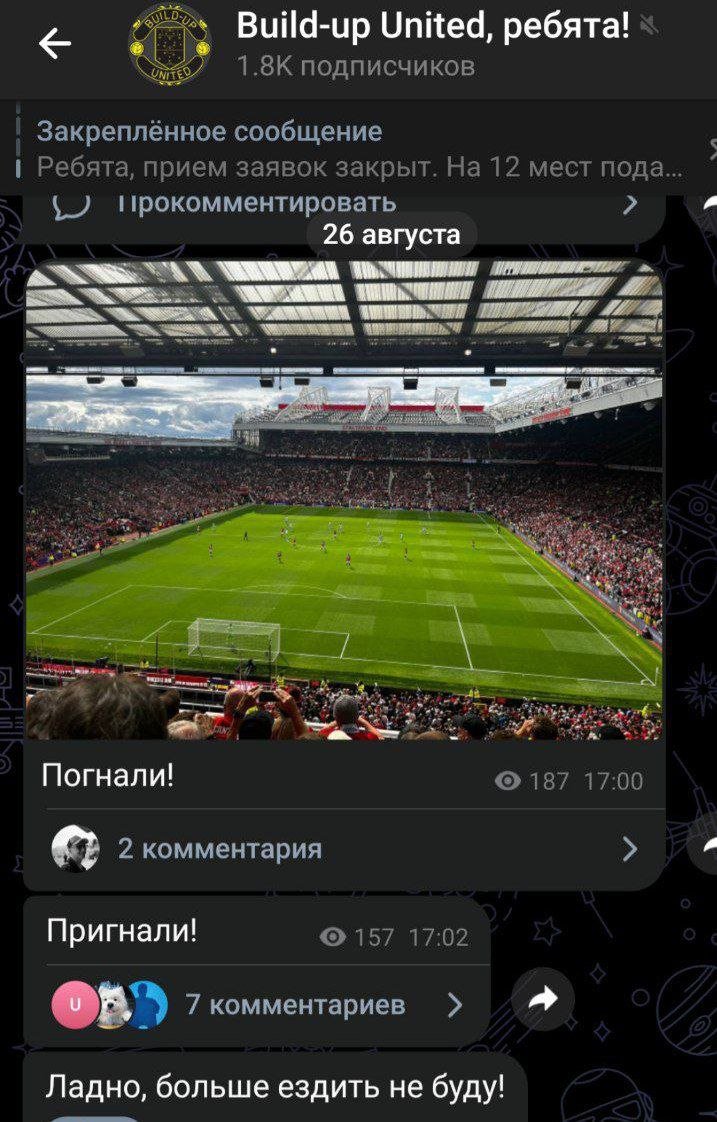Screen dimensions: 717x1122
Task: Go back using the arrow icon
Action: [x=54, y=43]
